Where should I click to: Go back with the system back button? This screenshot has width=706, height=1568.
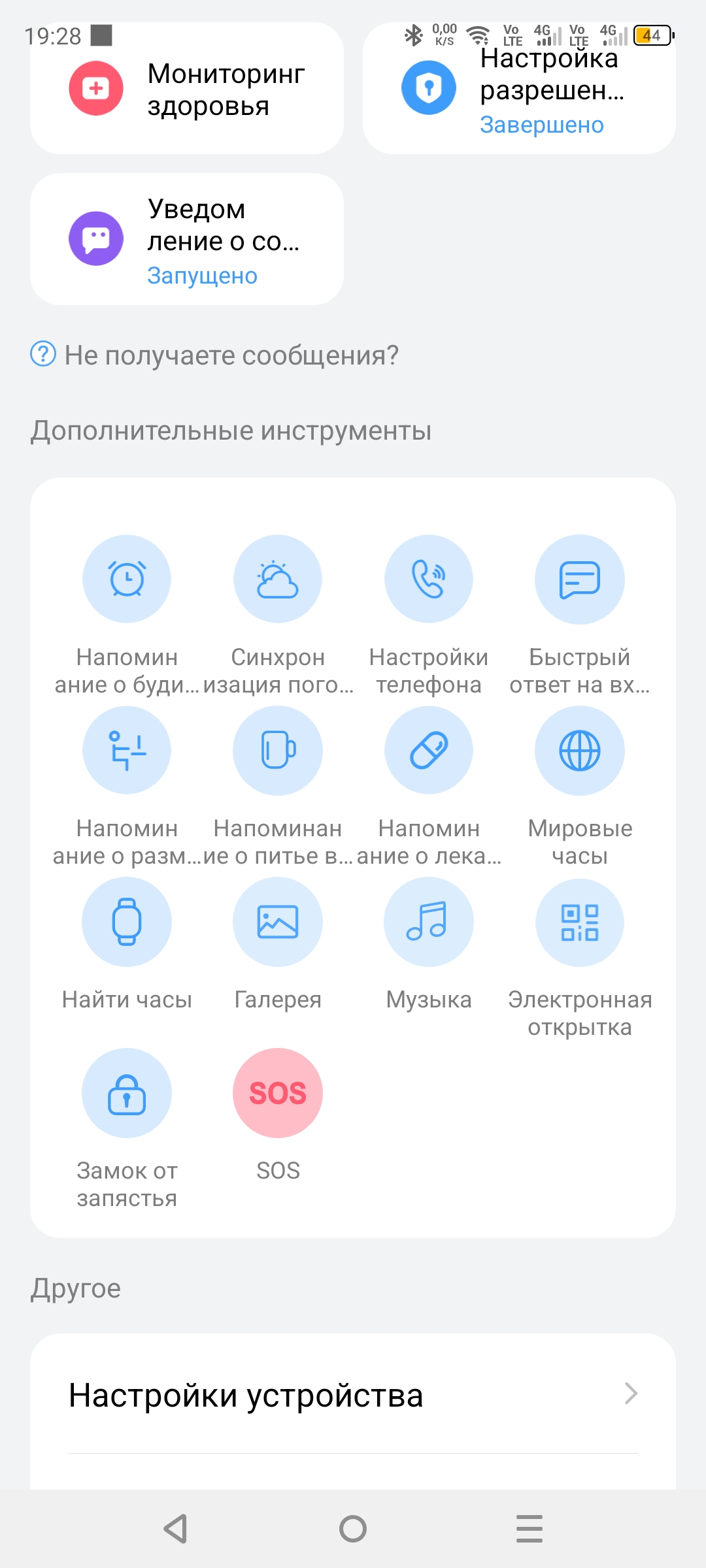click(x=176, y=1529)
